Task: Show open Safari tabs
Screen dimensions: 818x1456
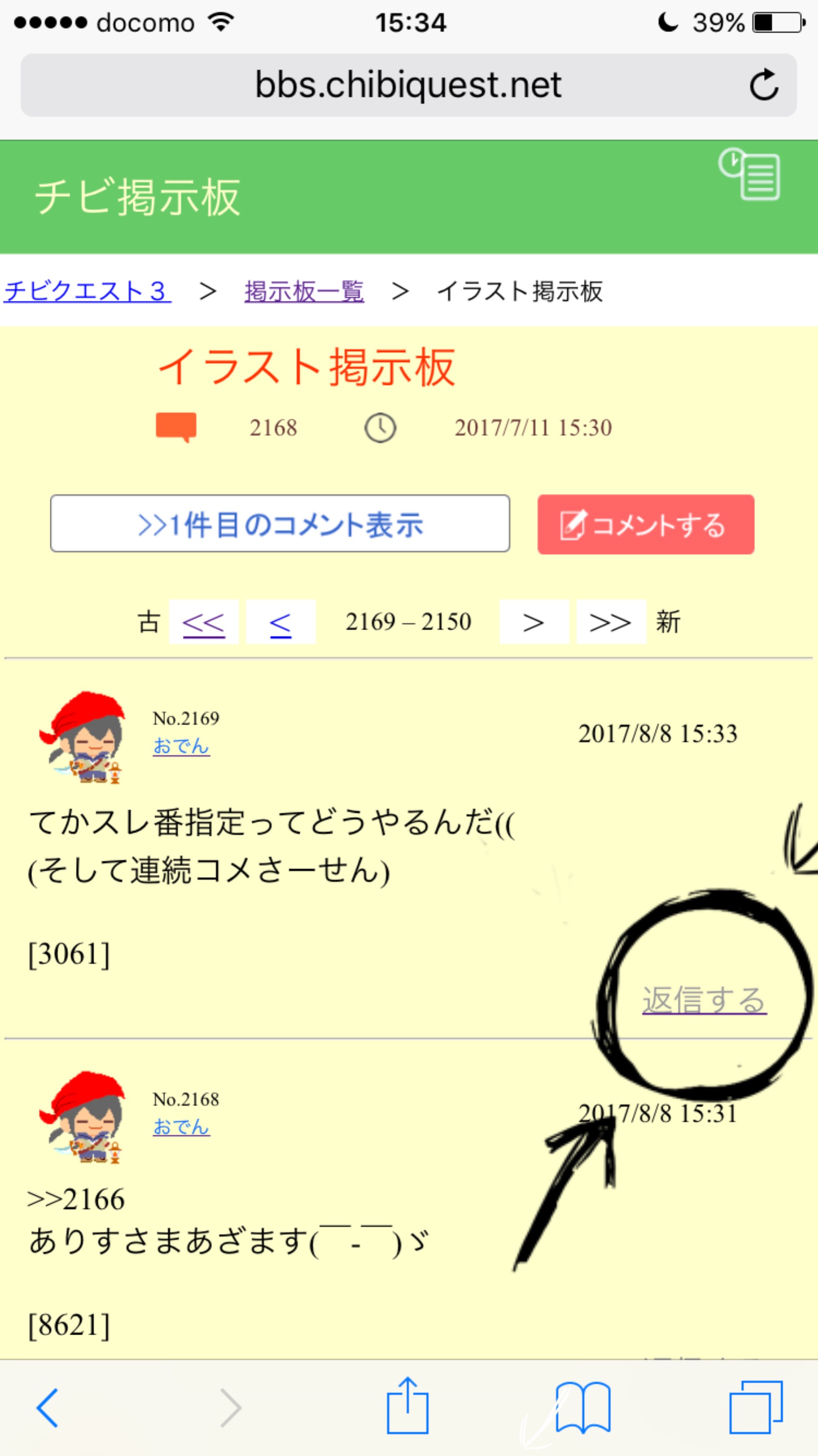Action: pos(755,1407)
